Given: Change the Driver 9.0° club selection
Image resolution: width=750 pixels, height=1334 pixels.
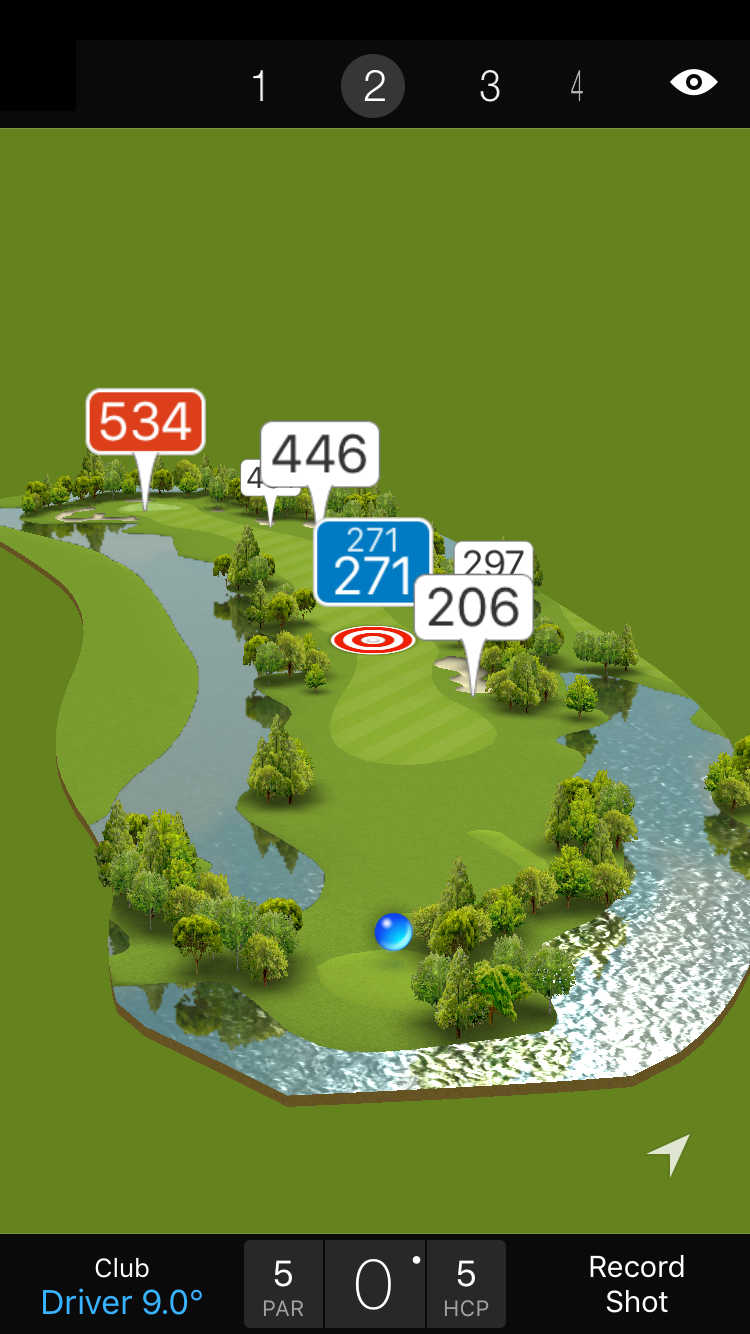Looking at the screenshot, I should point(122,1286).
